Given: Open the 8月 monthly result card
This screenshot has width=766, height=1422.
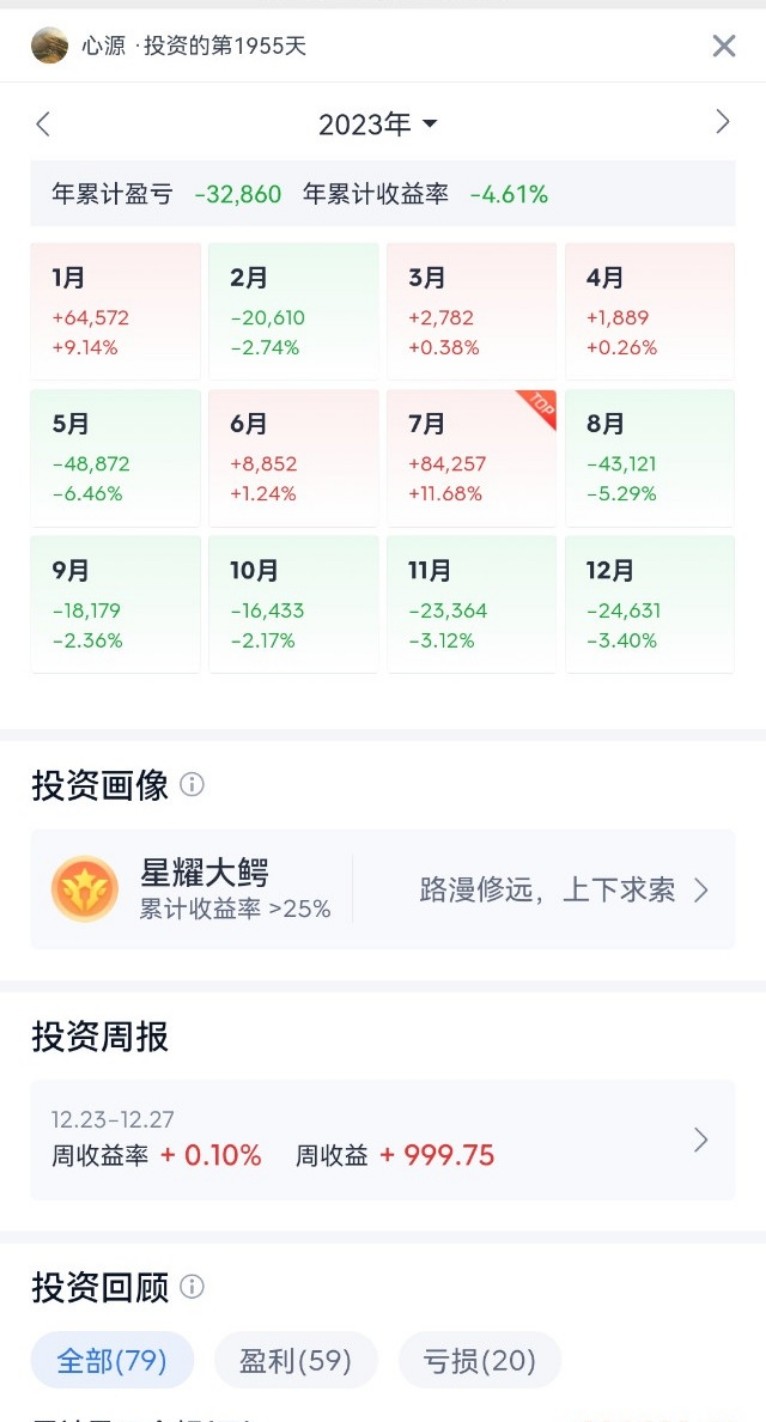Looking at the screenshot, I should [650, 457].
